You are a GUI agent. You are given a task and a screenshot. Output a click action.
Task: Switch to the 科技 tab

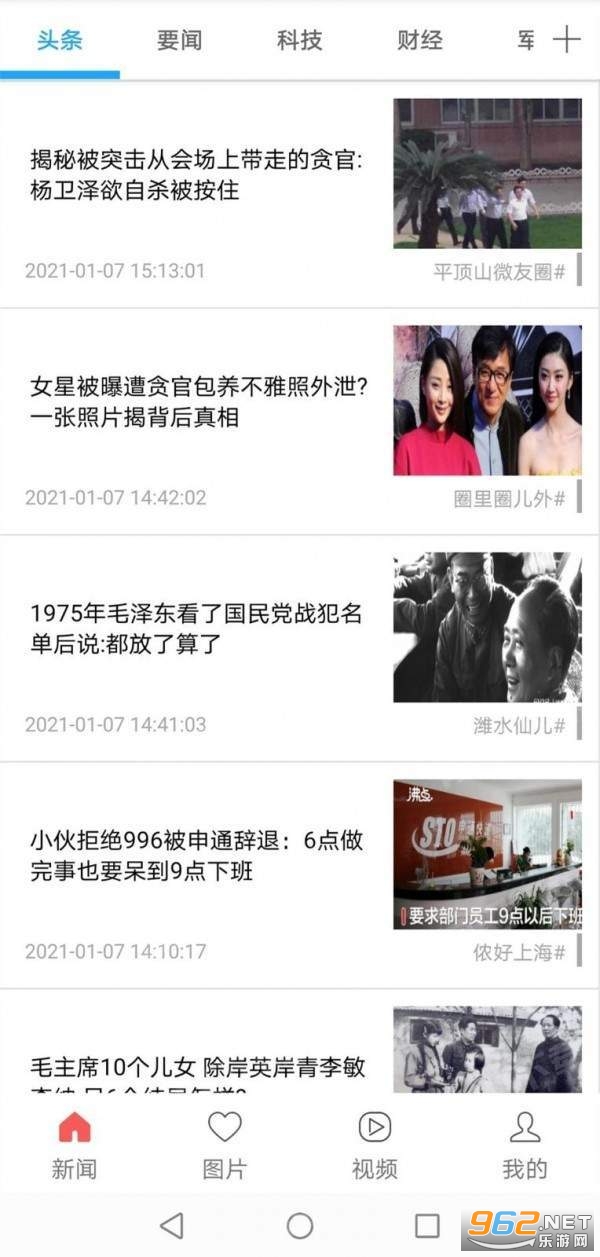point(299,40)
